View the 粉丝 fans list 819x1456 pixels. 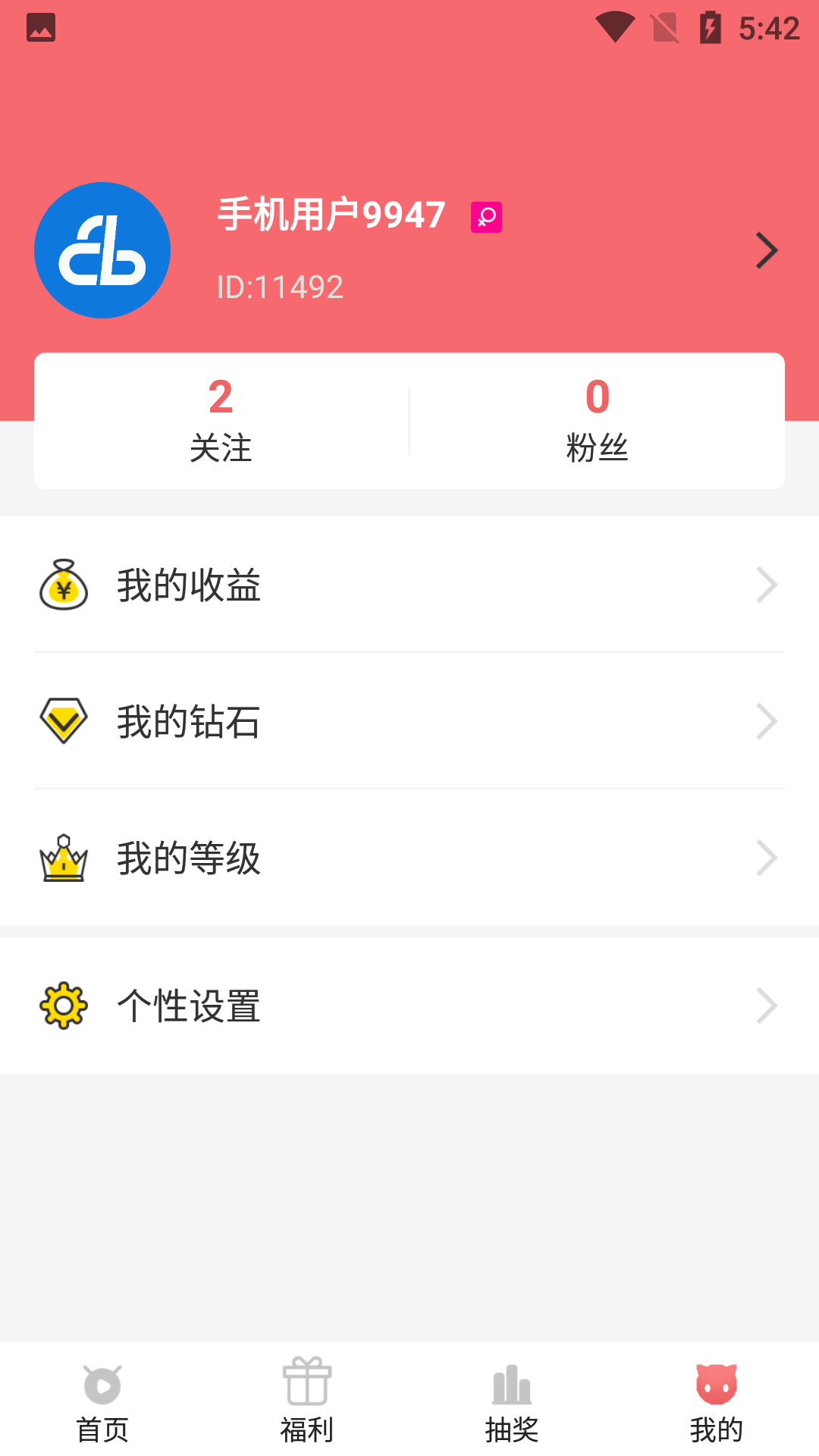coord(597,421)
